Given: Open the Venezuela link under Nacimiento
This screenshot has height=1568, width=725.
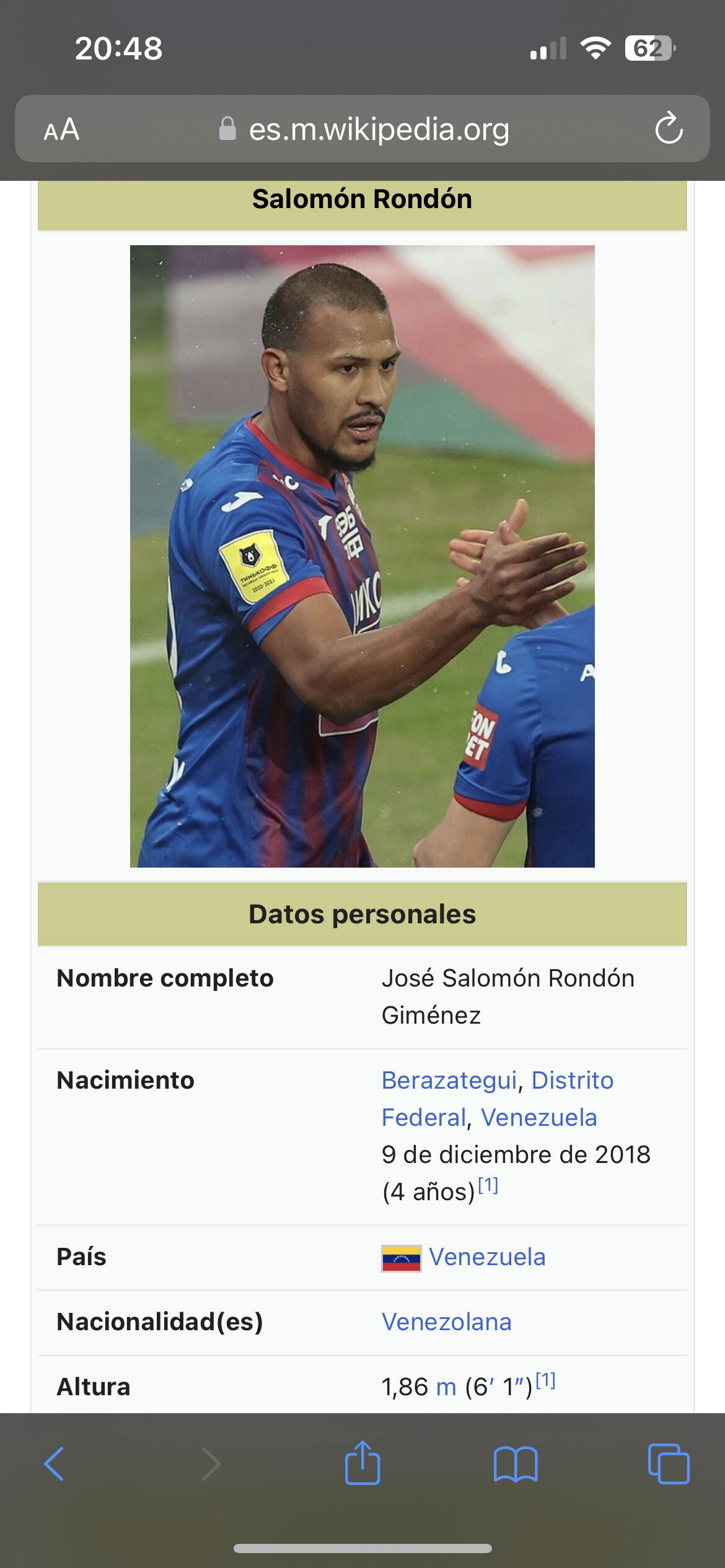Looking at the screenshot, I should click(538, 1117).
